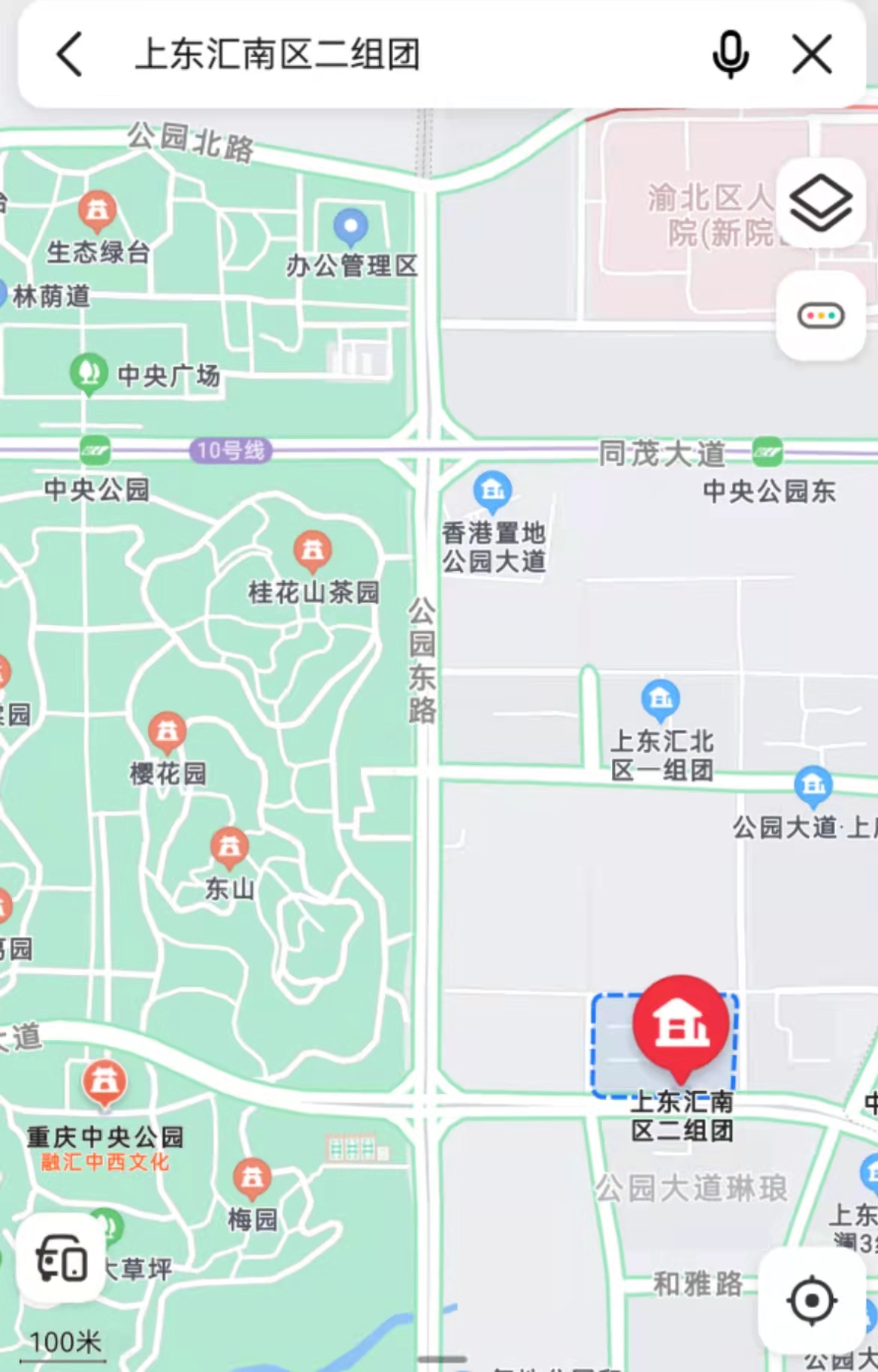This screenshot has width=878, height=1372.
Task: Select the 香港置地公园大道 marker
Action: tap(492, 491)
